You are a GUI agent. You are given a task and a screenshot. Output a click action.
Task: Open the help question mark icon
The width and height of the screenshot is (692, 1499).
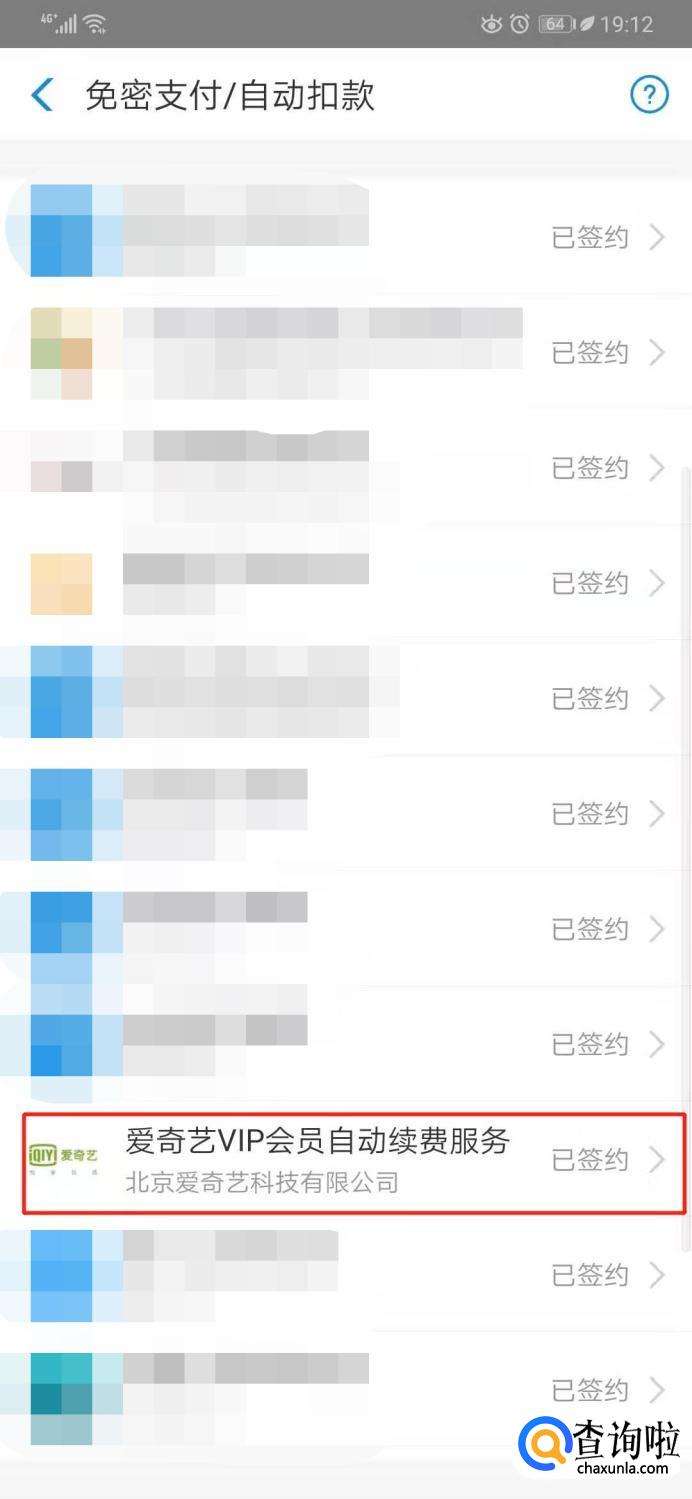[648, 96]
